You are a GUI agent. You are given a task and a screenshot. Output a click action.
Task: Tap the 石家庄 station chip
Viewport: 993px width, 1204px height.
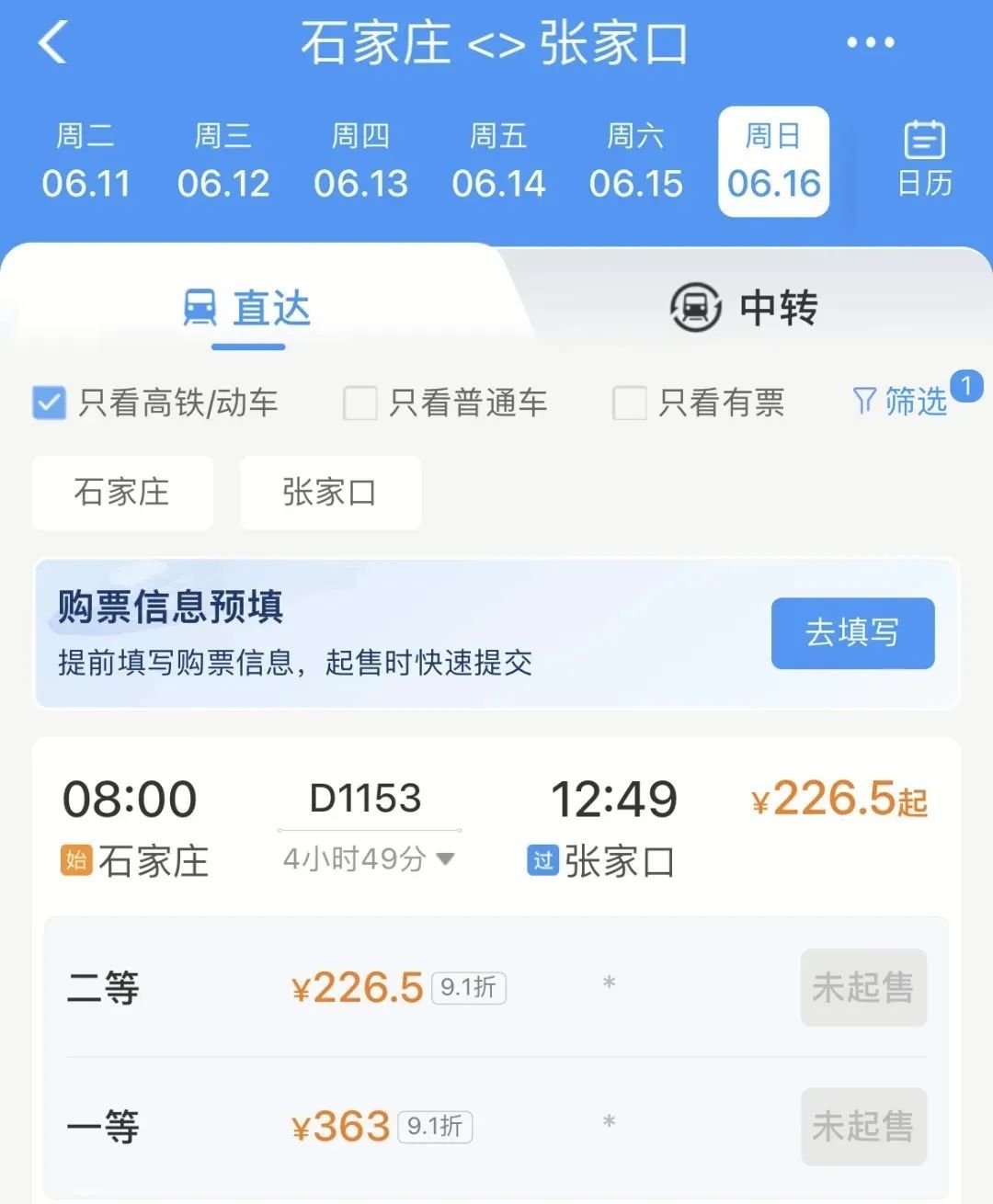pos(122,493)
